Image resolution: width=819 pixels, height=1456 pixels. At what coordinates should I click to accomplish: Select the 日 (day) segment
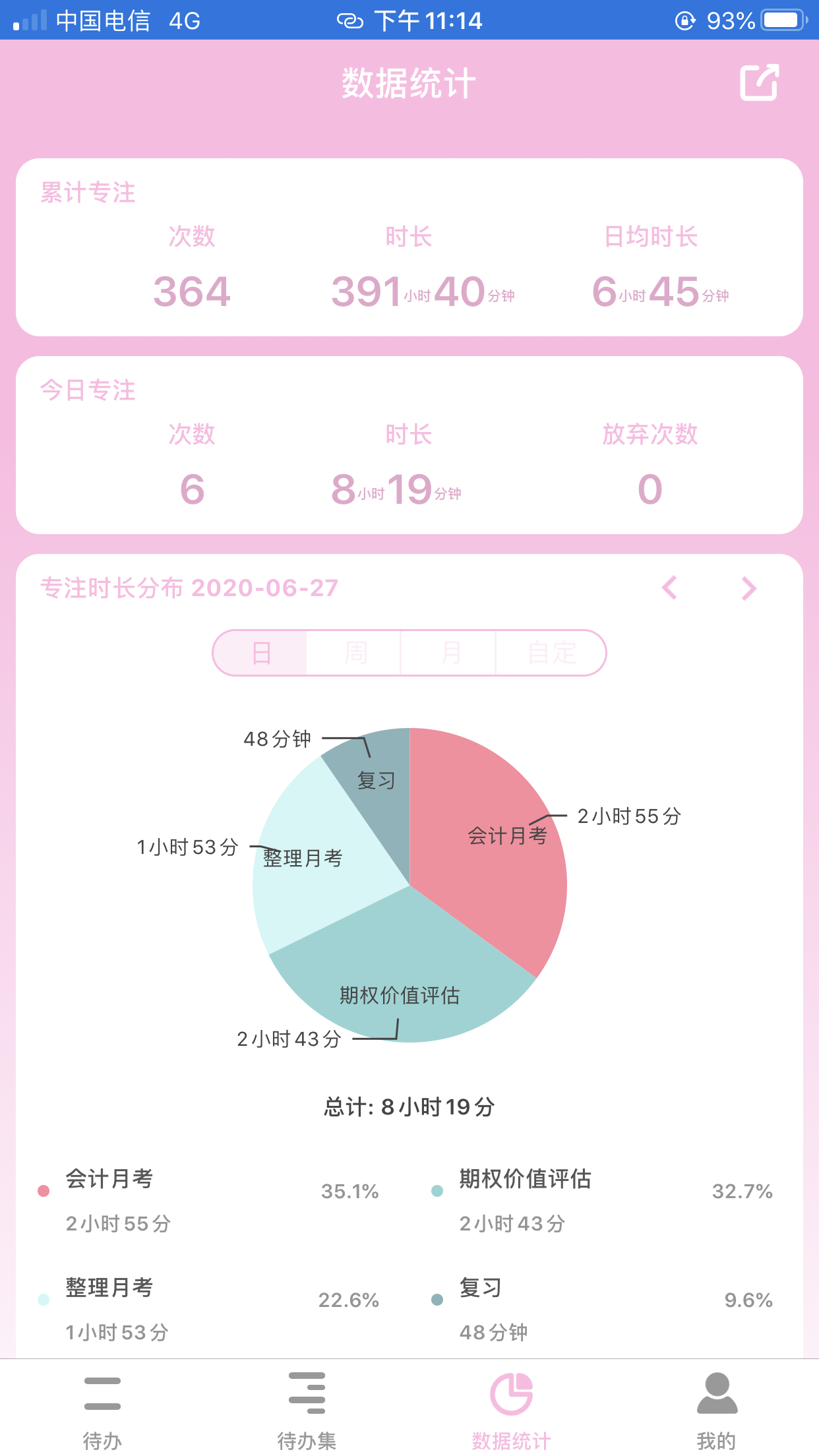pos(261,653)
